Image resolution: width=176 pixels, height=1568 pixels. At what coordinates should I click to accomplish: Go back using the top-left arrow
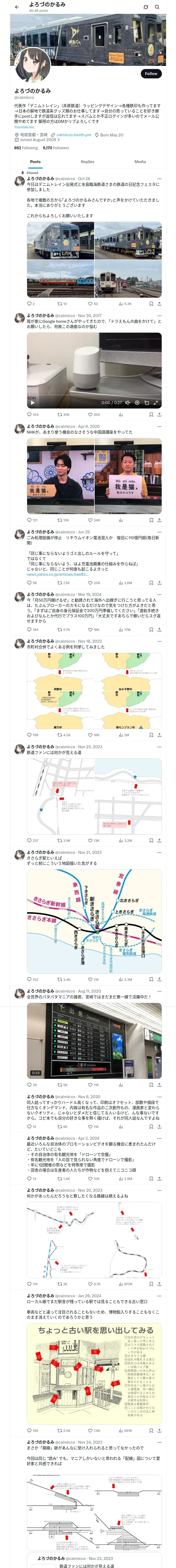(x=17, y=7)
